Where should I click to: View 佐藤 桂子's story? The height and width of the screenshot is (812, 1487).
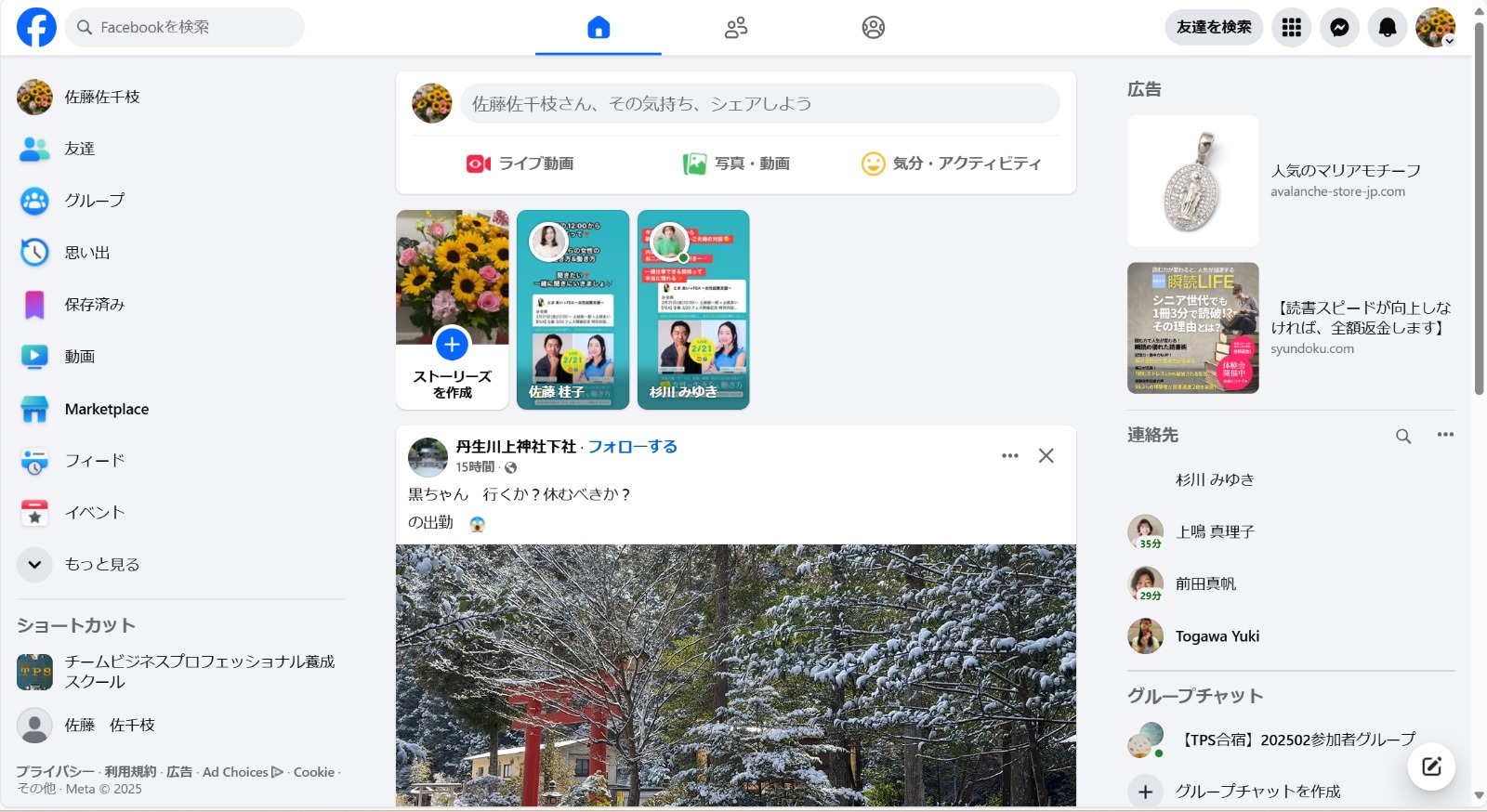pos(572,309)
